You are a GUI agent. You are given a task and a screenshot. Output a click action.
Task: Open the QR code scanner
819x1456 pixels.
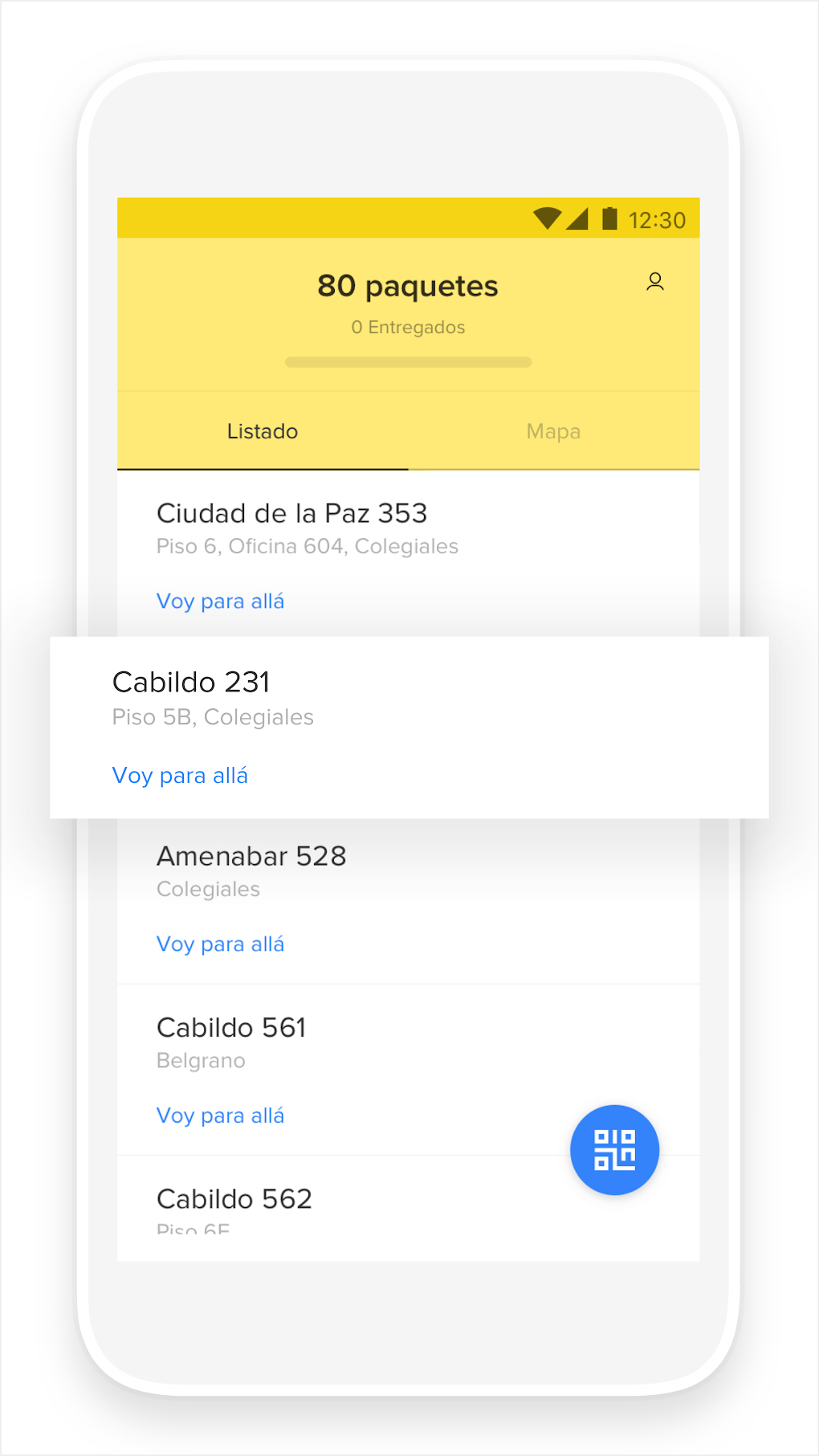click(x=613, y=1150)
